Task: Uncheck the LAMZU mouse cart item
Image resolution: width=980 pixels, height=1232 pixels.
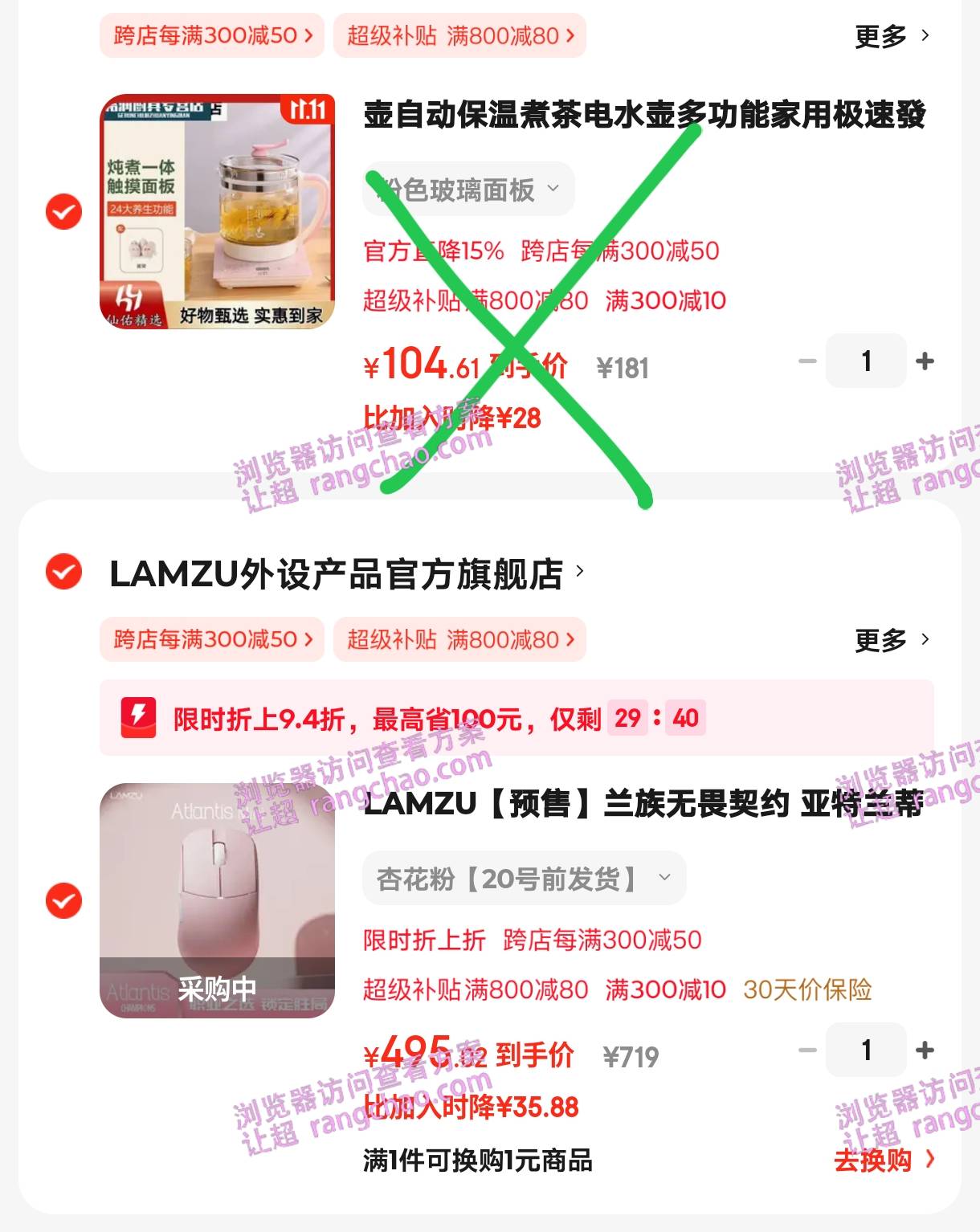Action: click(x=64, y=900)
